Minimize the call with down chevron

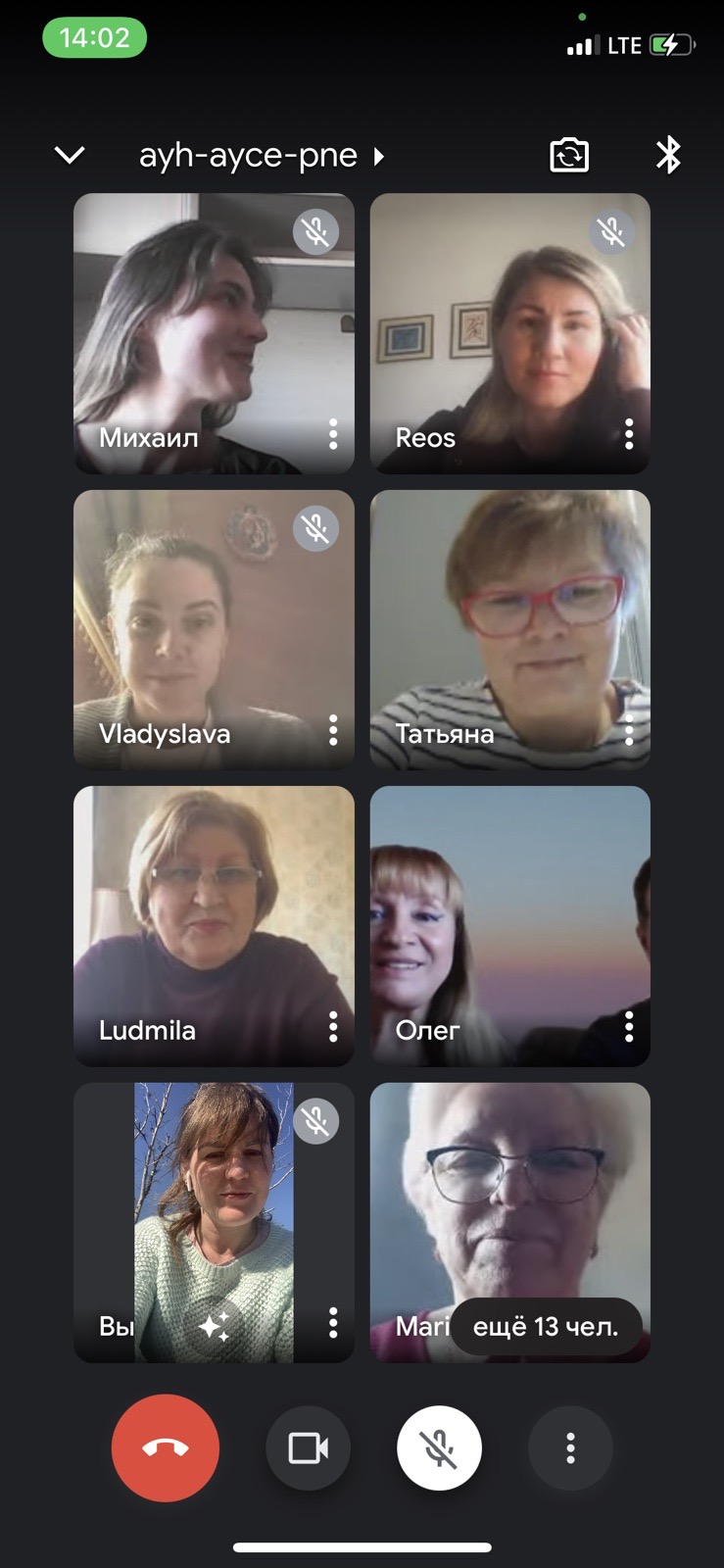pyautogui.click(x=70, y=155)
